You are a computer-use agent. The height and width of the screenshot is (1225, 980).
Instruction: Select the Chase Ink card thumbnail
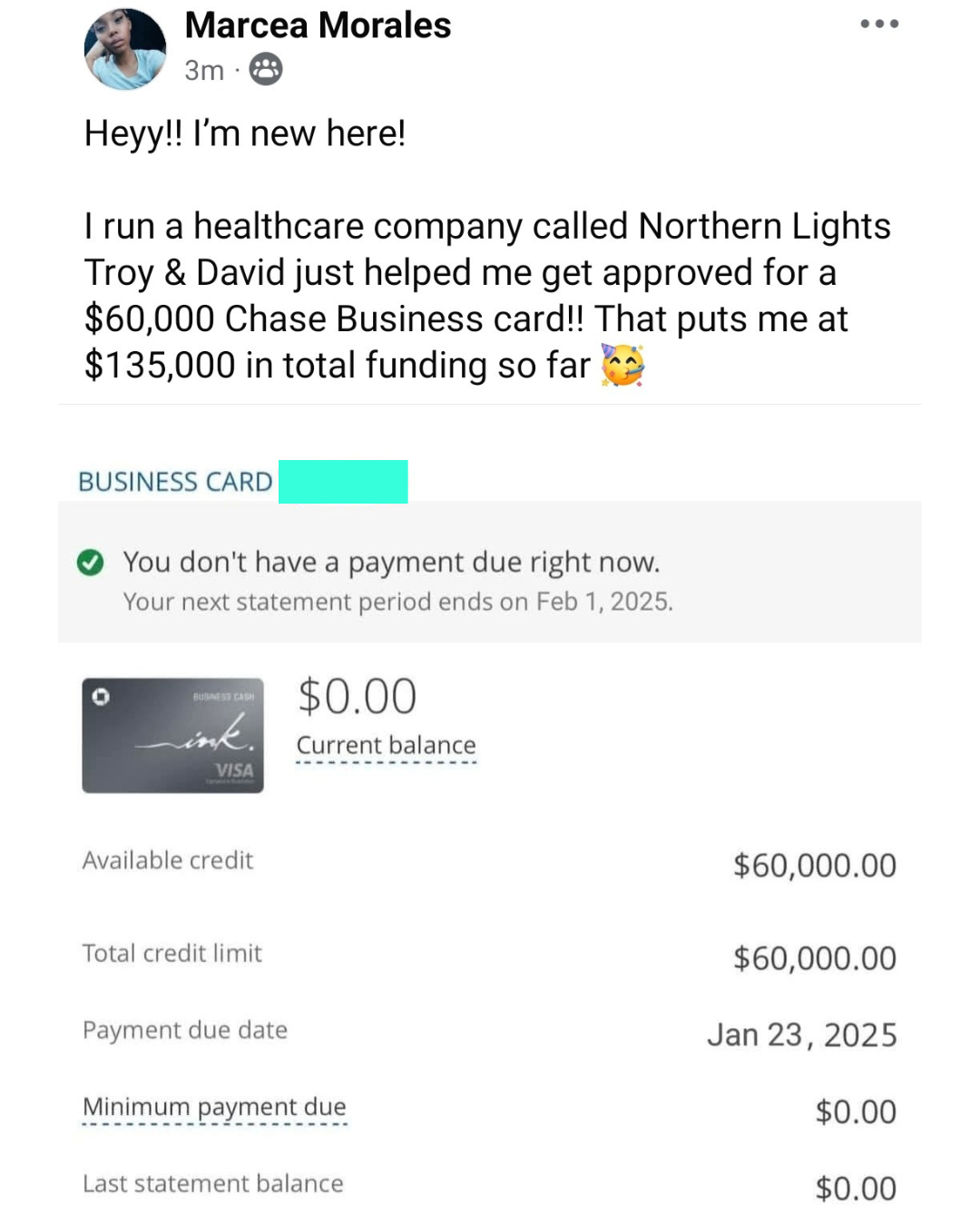coord(172,735)
